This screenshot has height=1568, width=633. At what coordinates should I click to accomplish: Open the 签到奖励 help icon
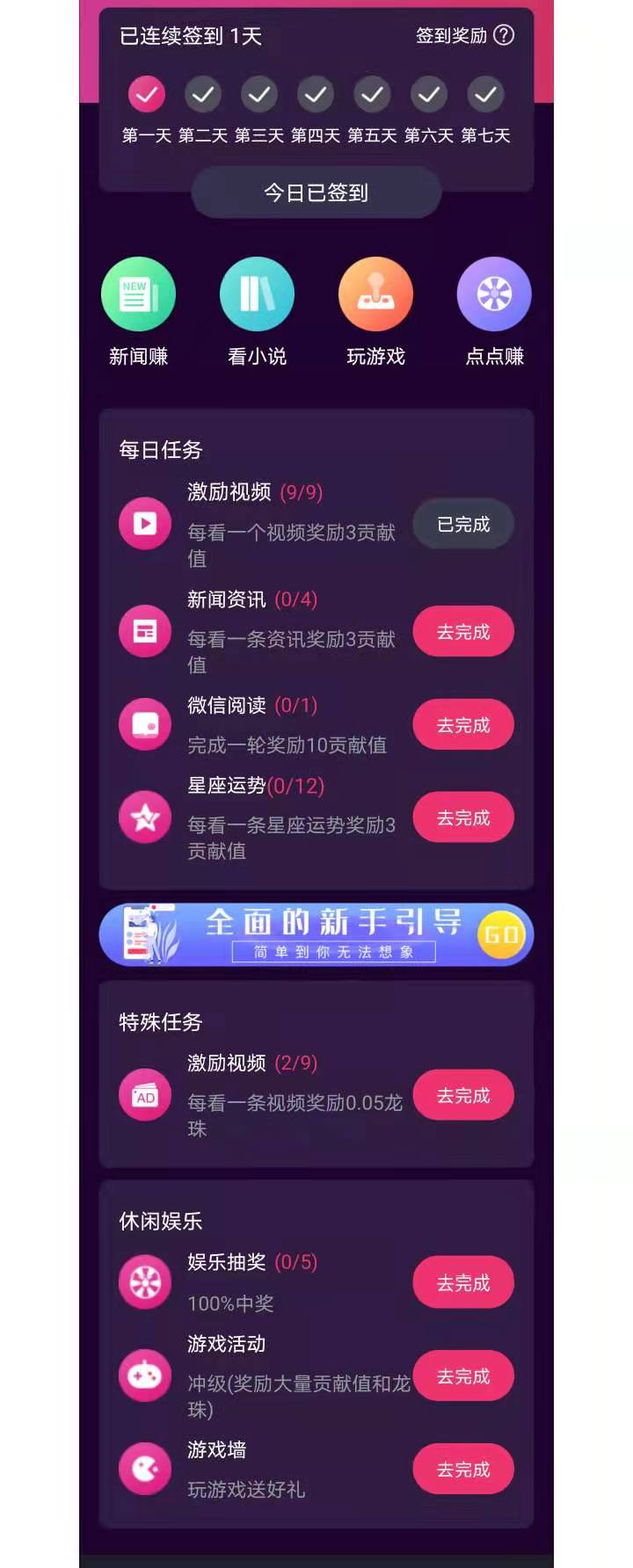click(x=504, y=35)
